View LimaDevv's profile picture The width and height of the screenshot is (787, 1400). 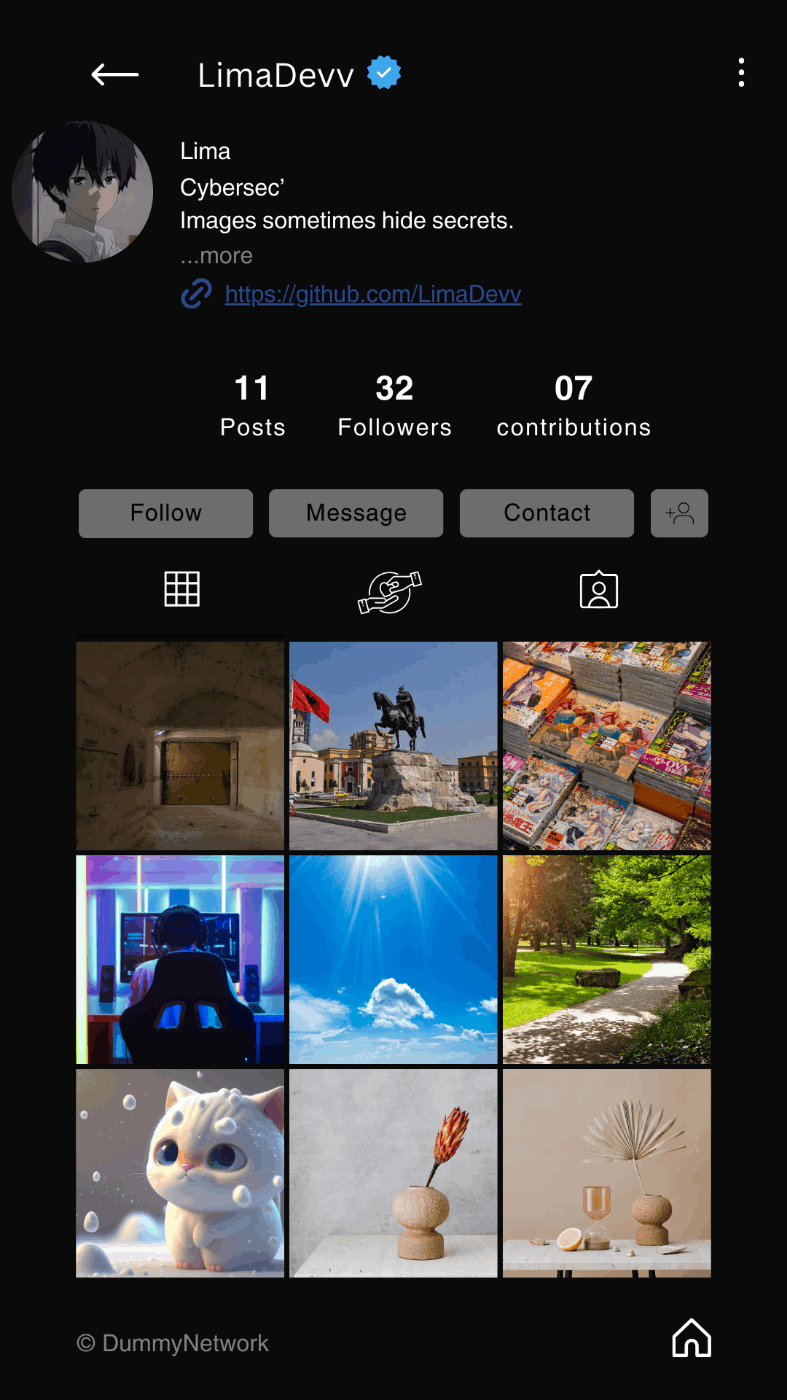tap(82, 192)
